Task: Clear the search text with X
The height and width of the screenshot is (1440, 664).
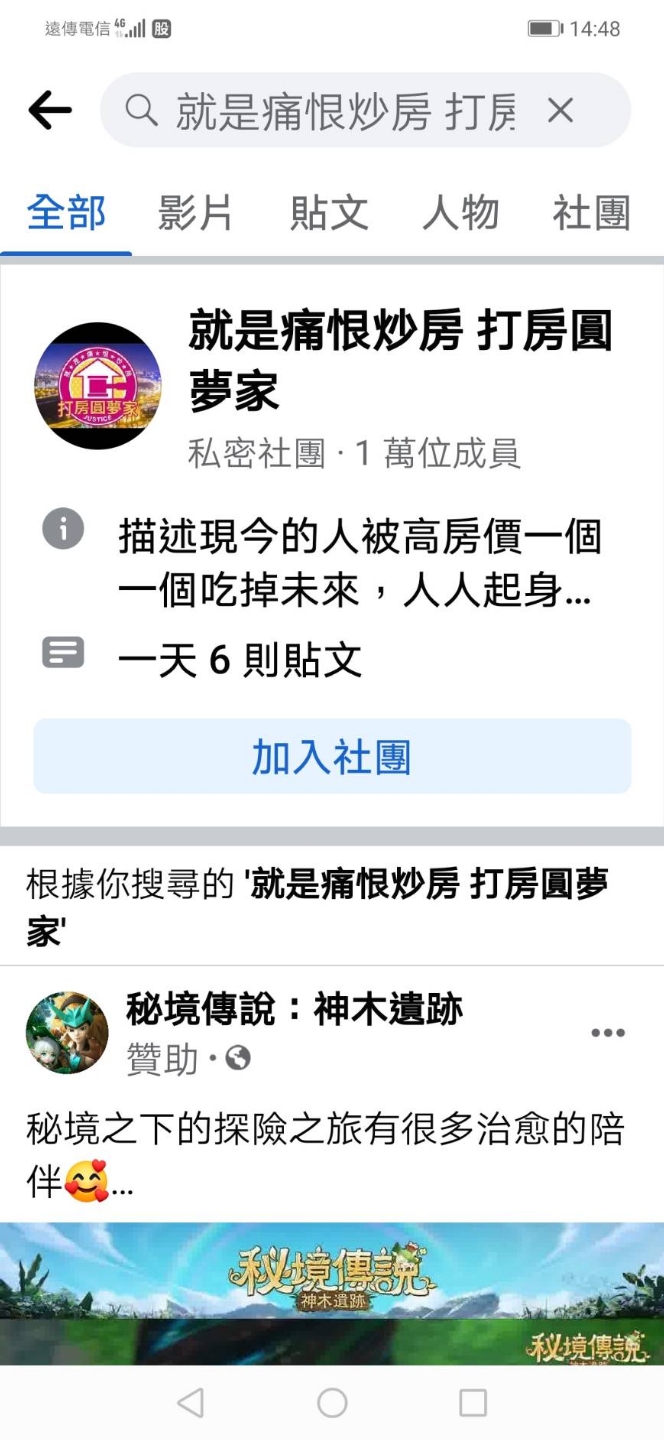Action: [x=561, y=110]
